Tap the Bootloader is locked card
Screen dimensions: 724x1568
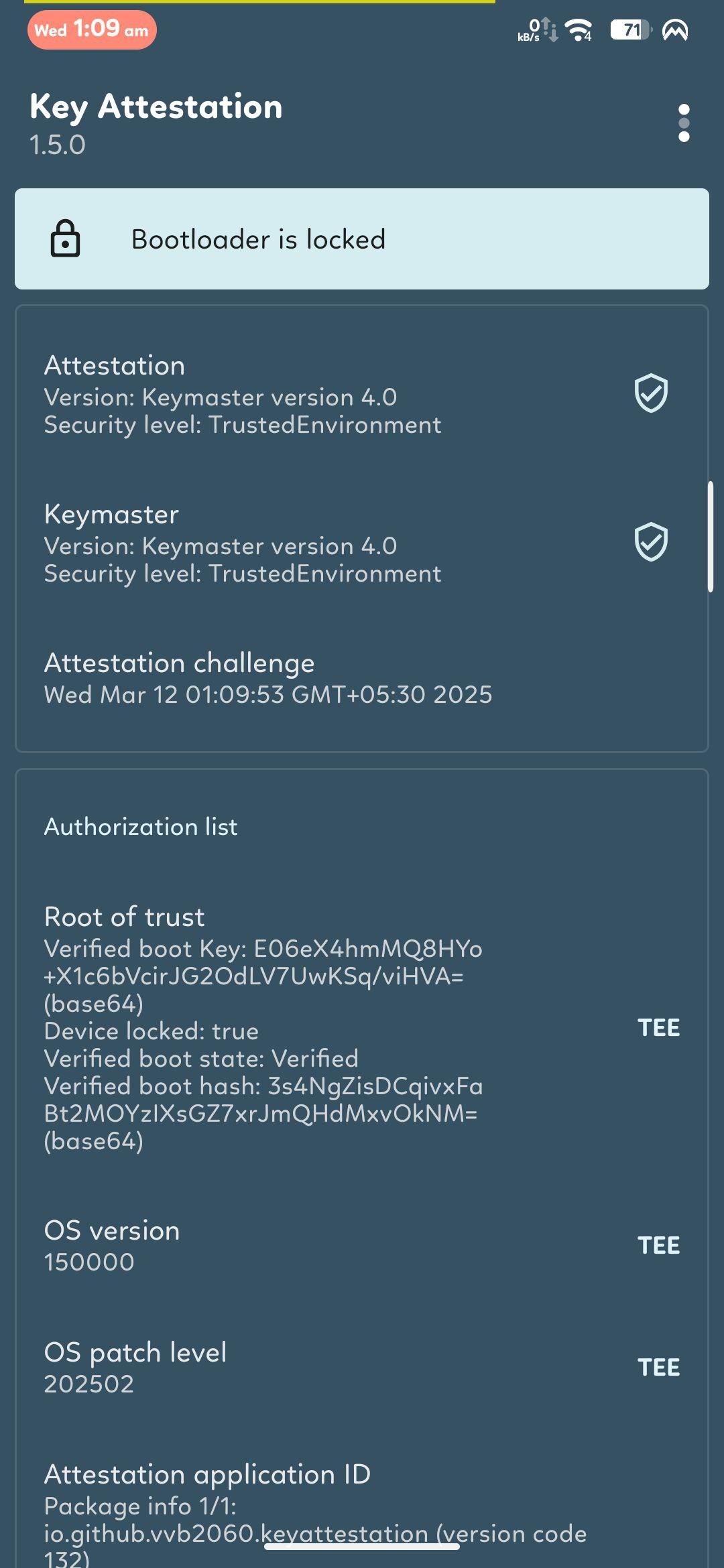tap(362, 239)
